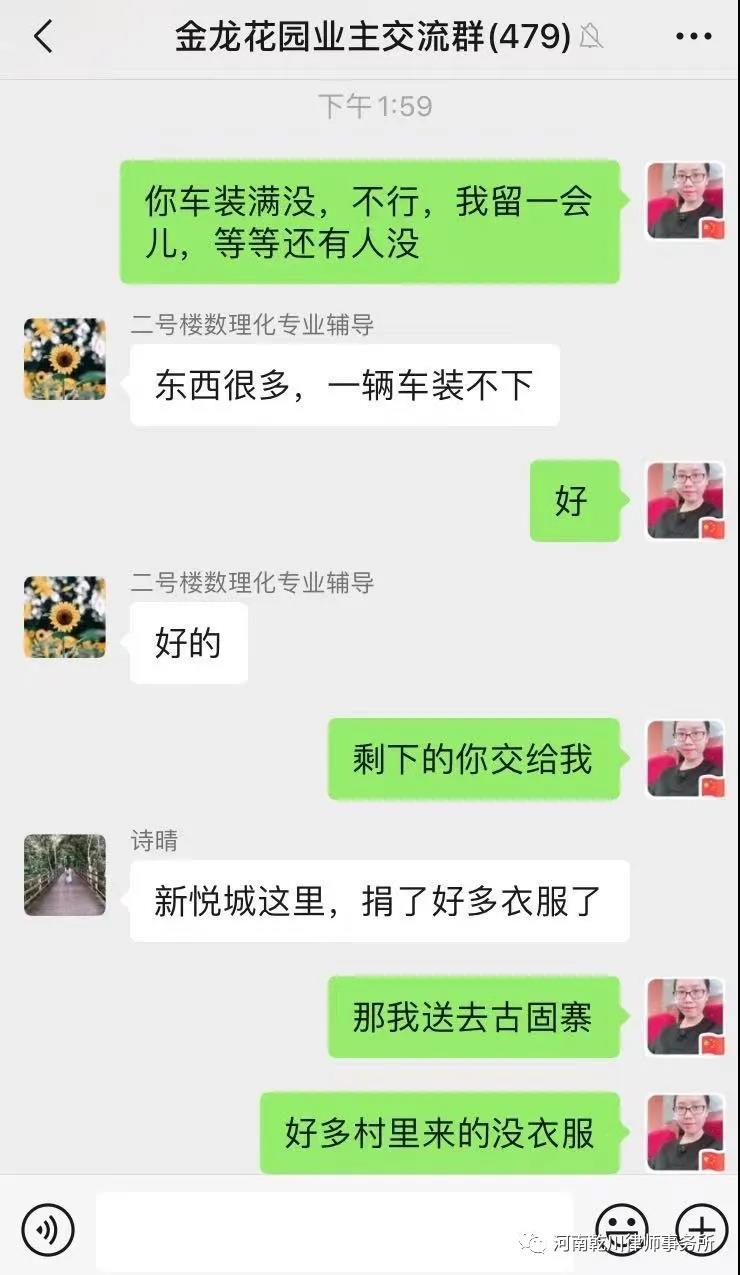Screen dimensions: 740x1275
Task: Go back from the group chat
Action: [x=42, y=38]
